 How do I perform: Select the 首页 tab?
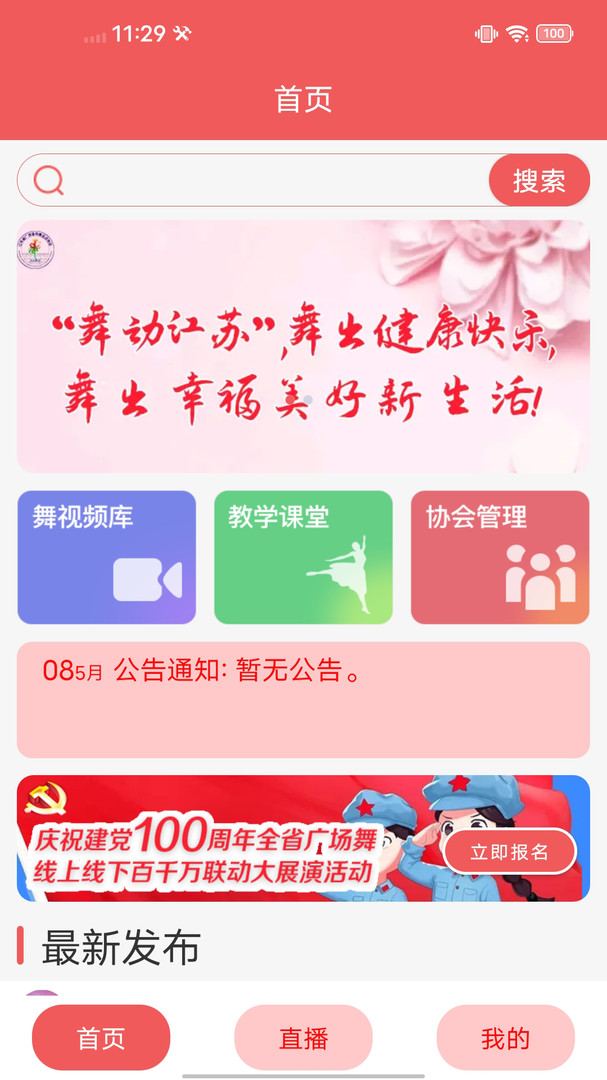101,1037
